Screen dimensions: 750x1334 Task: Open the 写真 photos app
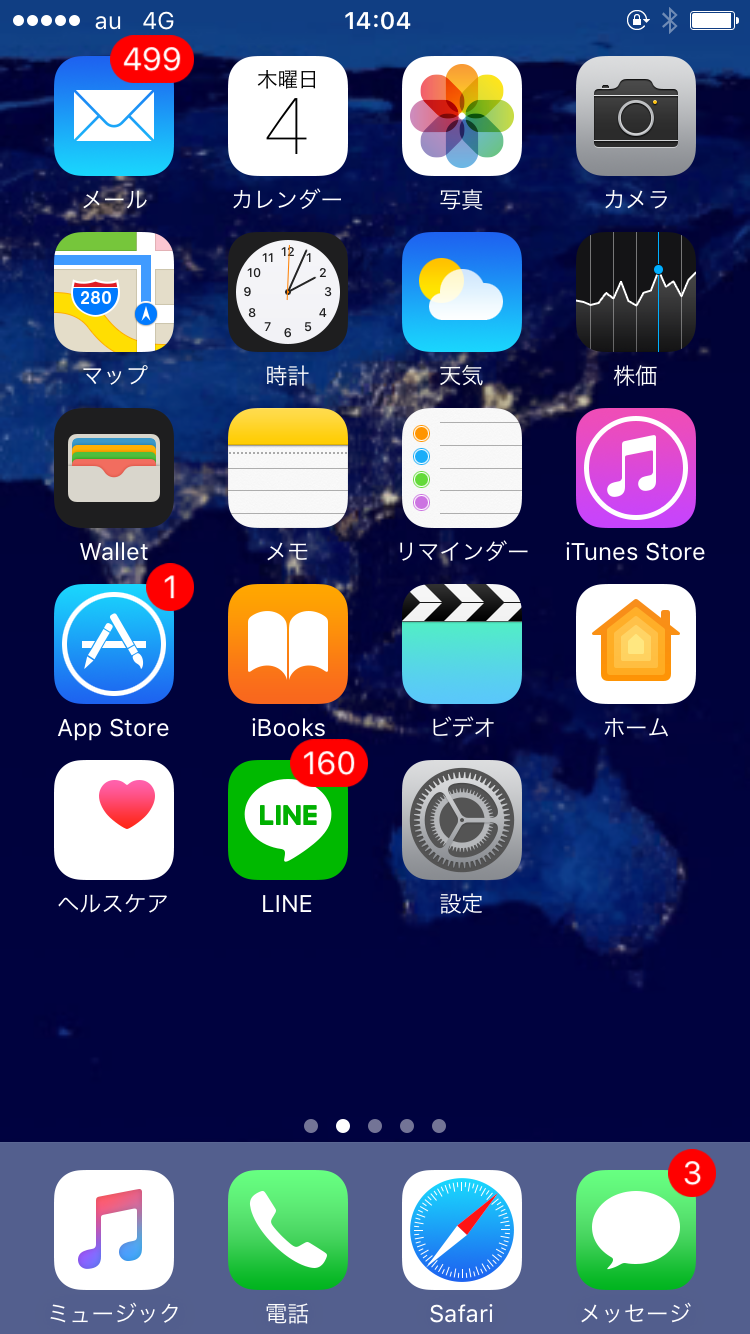[462, 116]
